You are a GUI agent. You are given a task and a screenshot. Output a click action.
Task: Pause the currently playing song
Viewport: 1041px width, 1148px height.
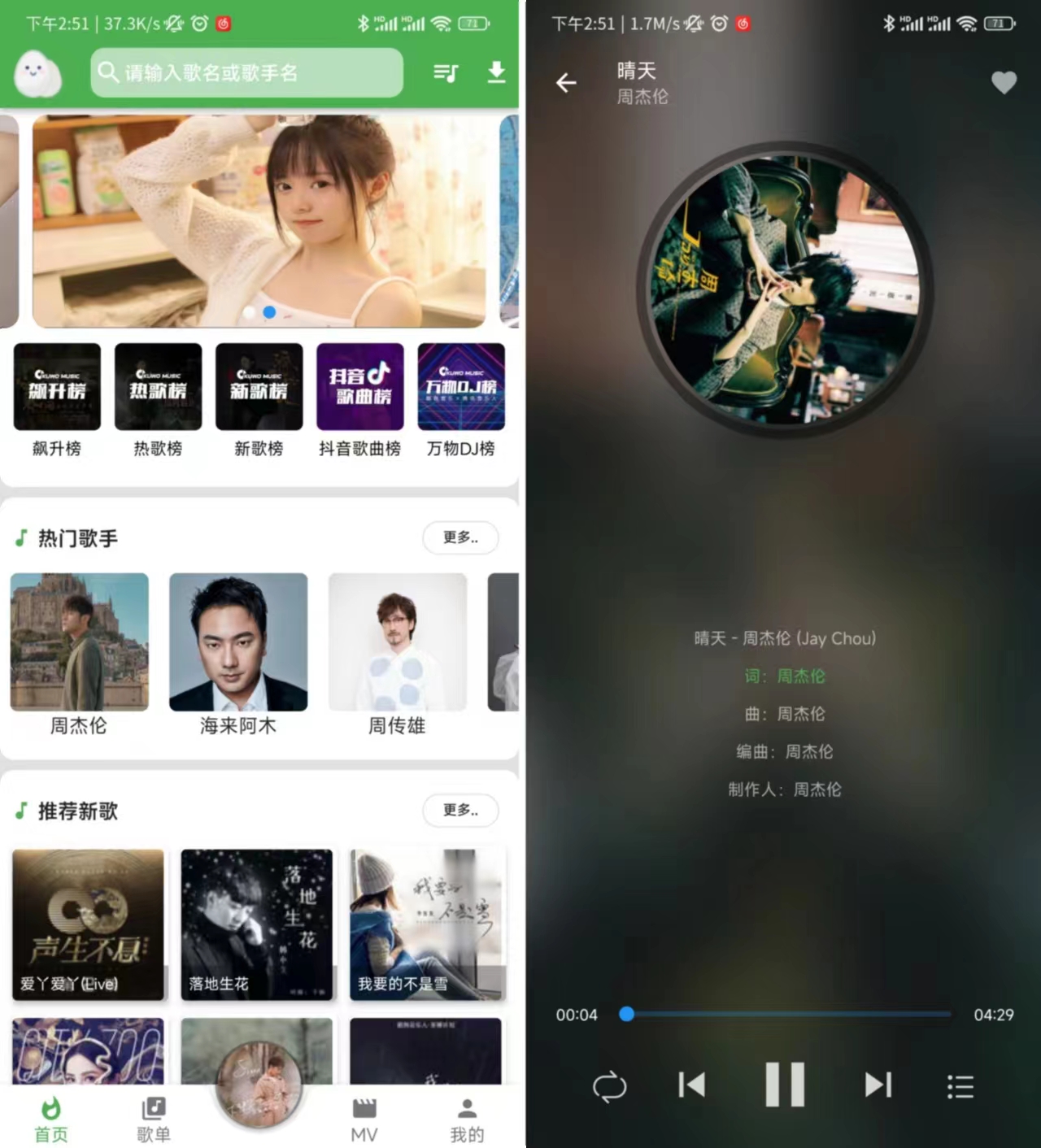point(782,1085)
